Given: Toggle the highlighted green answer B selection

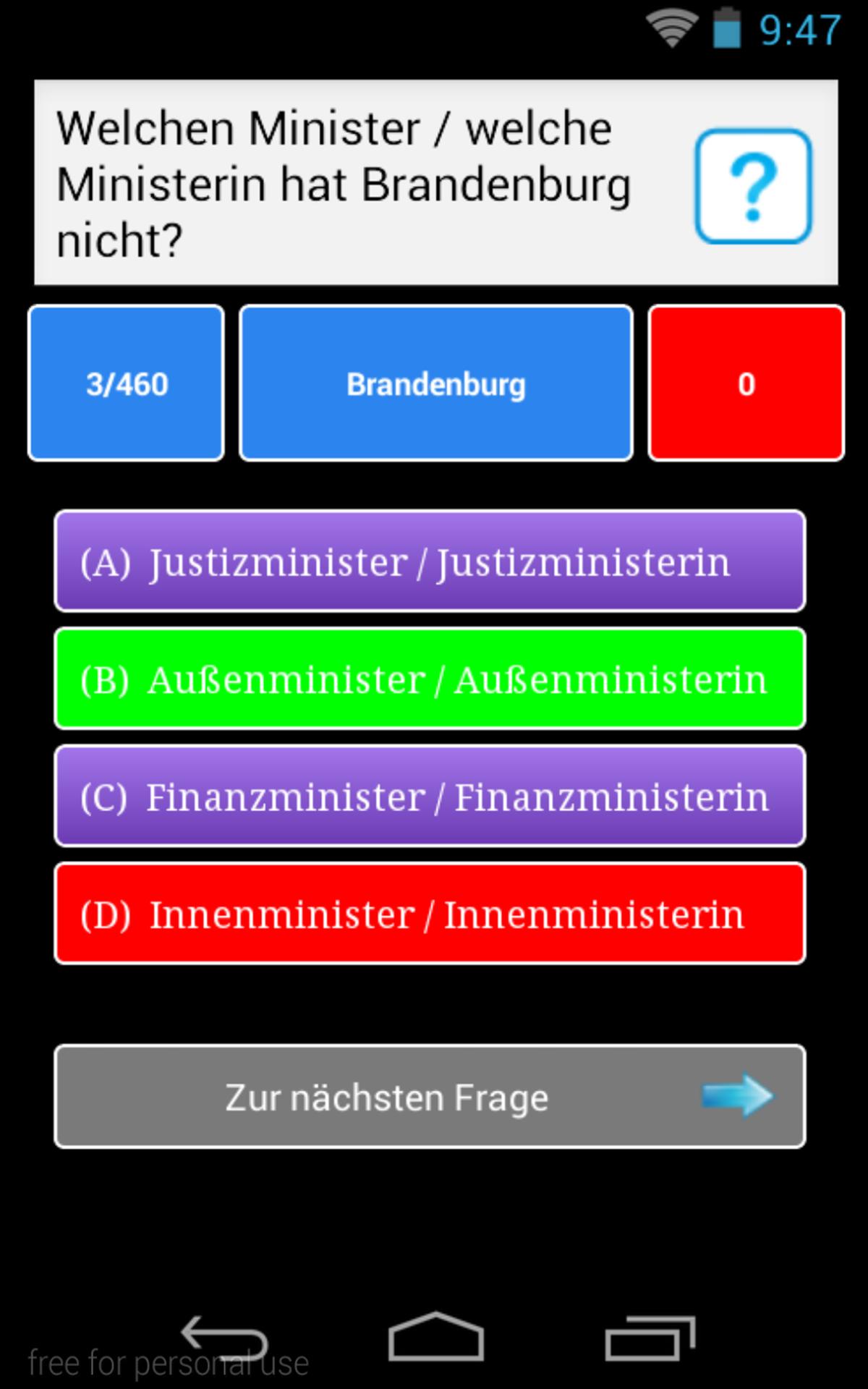Looking at the screenshot, I should [430, 679].
